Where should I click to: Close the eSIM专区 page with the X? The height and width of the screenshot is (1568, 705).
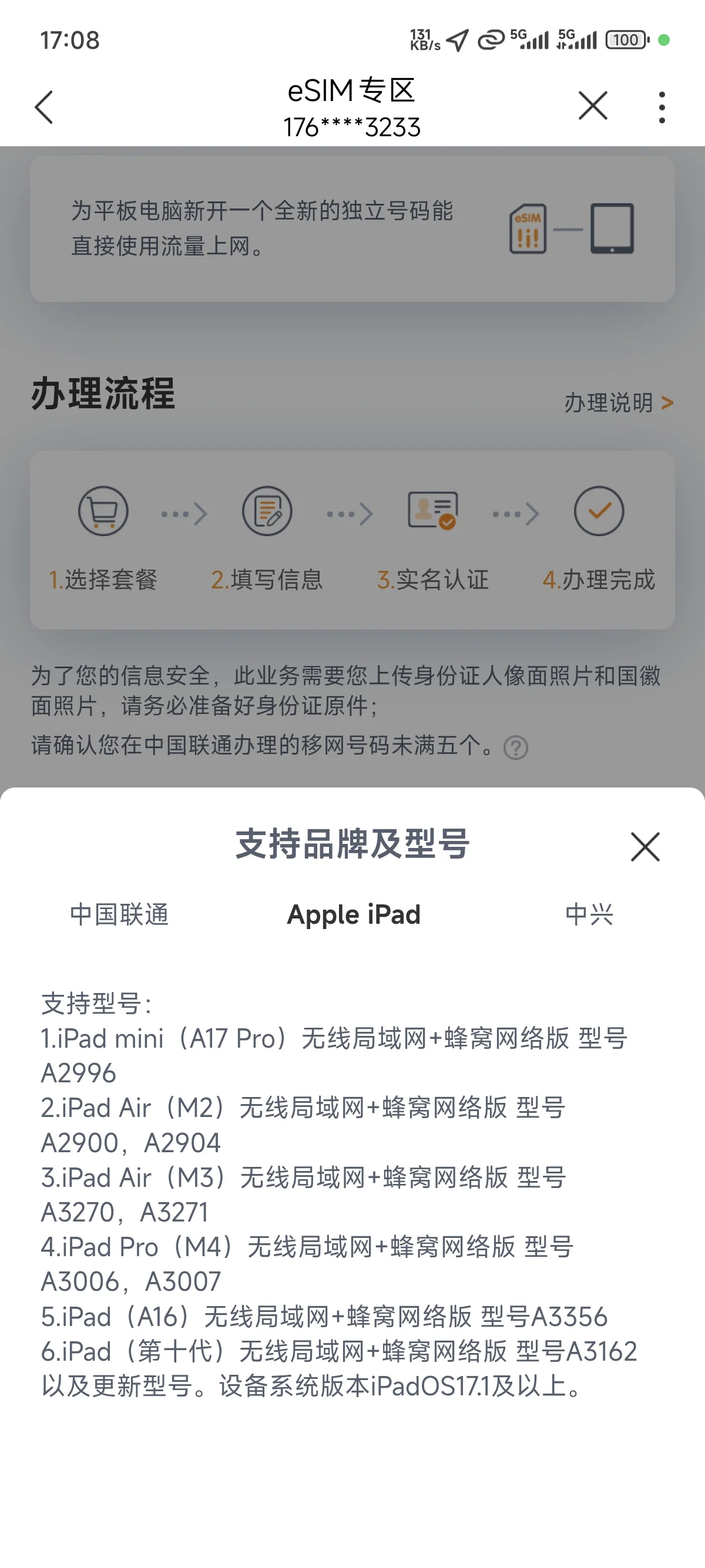point(592,106)
